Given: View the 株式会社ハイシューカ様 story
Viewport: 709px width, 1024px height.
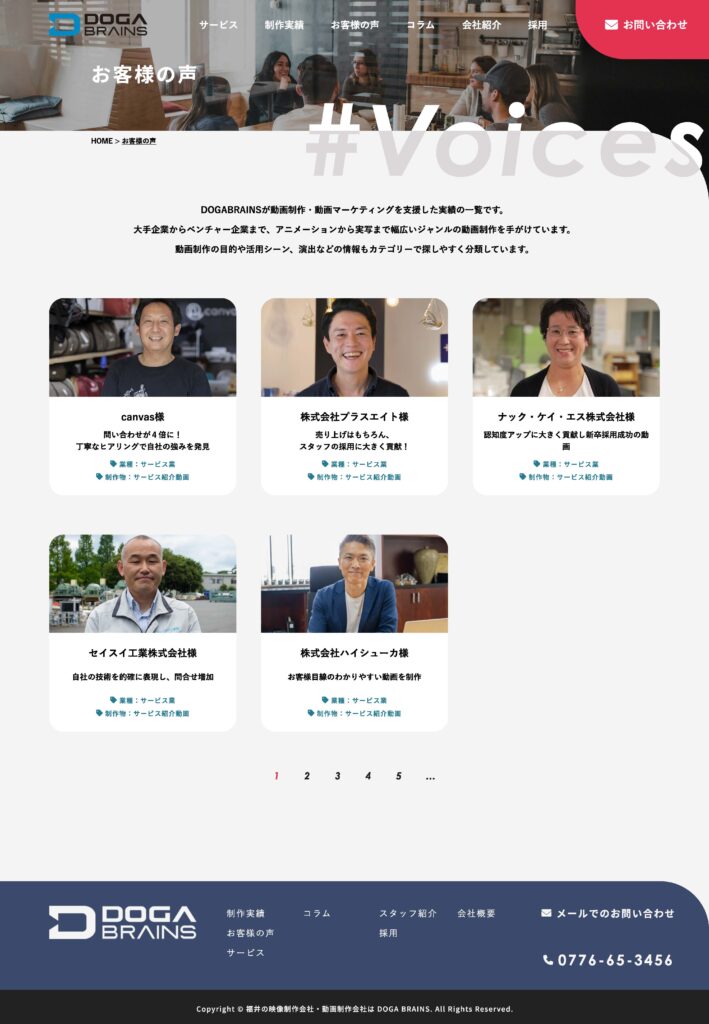Looking at the screenshot, I should (x=354, y=632).
